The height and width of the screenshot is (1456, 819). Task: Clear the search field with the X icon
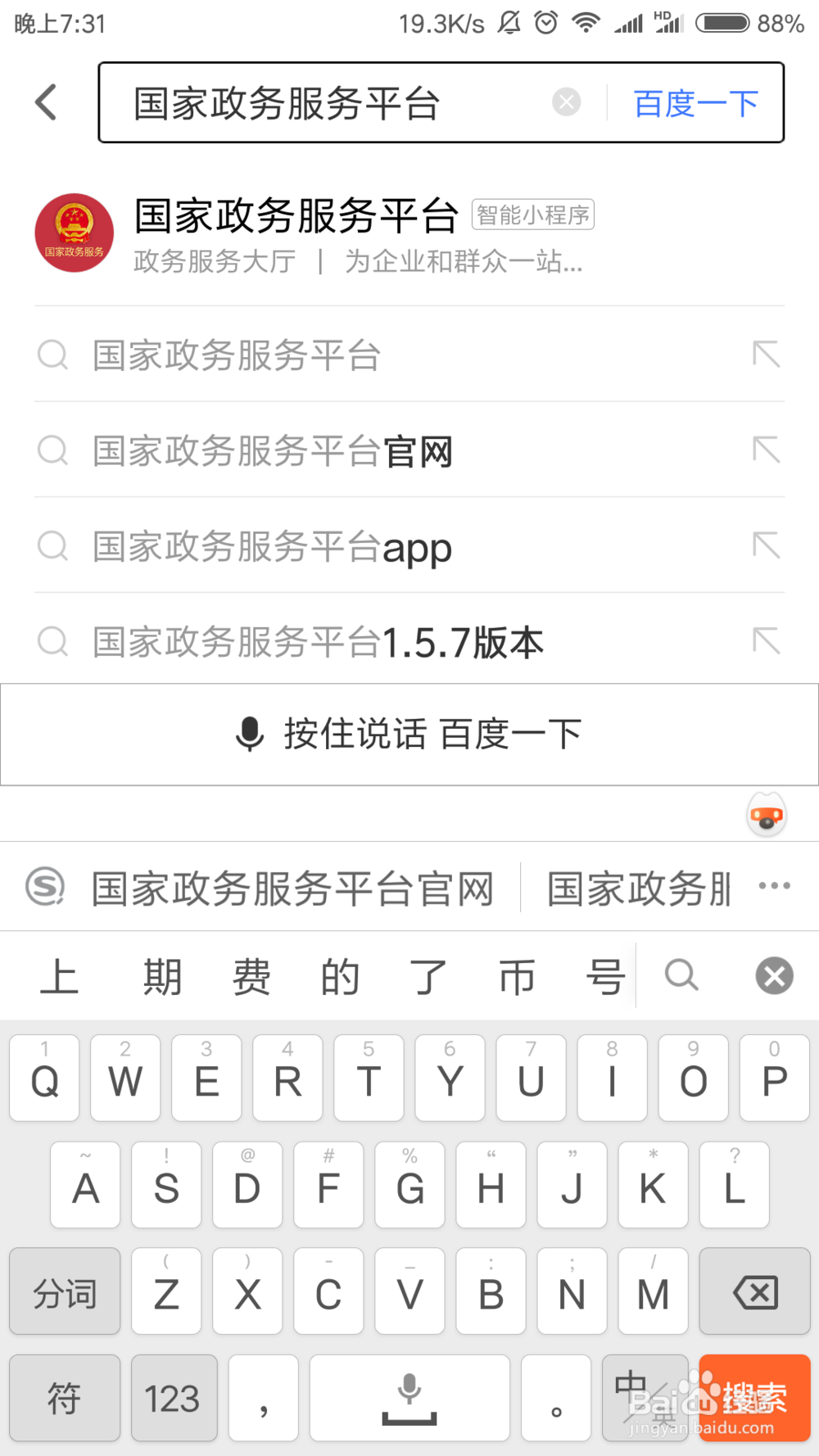tap(566, 101)
